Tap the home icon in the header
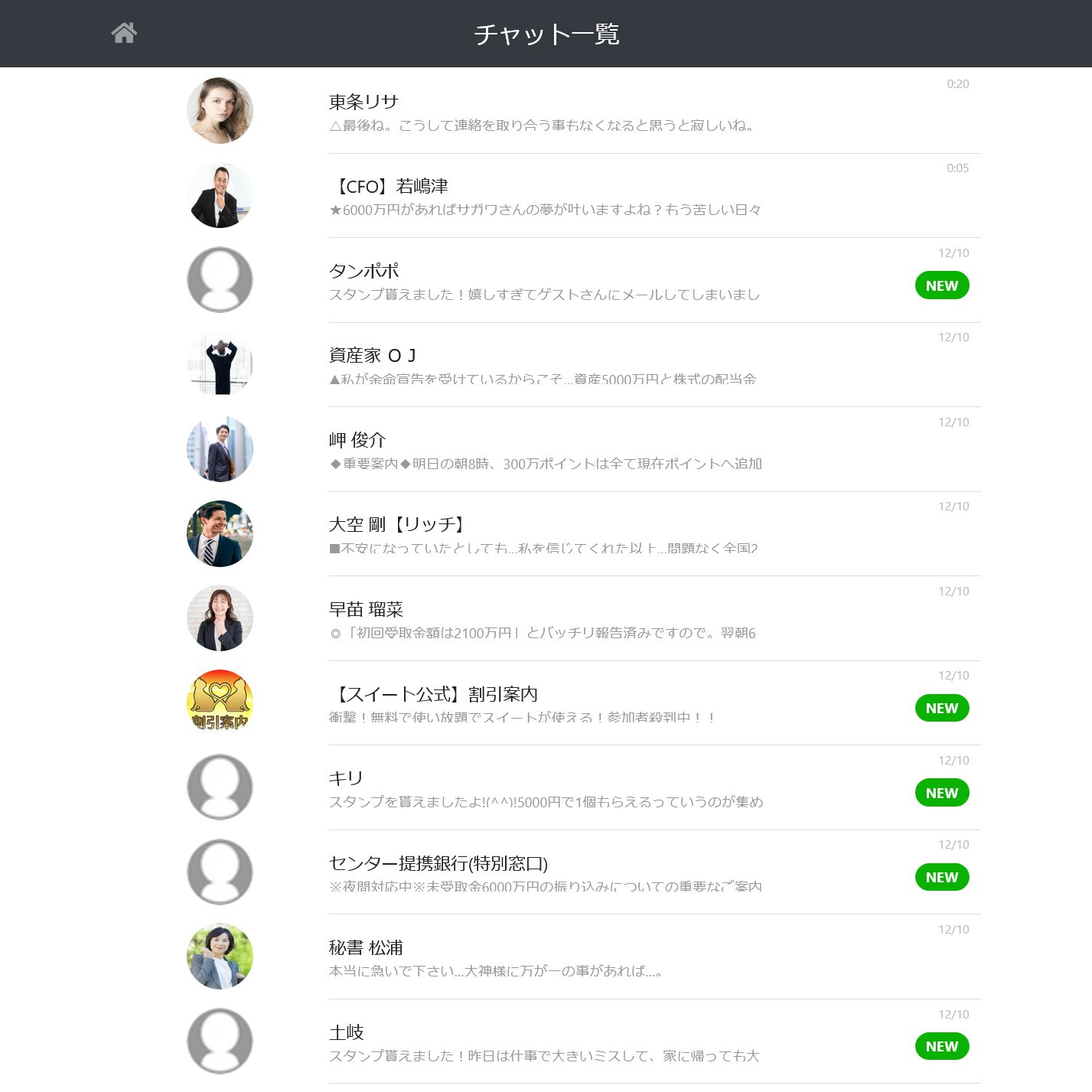This screenshot has height=1092, width=1092. 124,33
